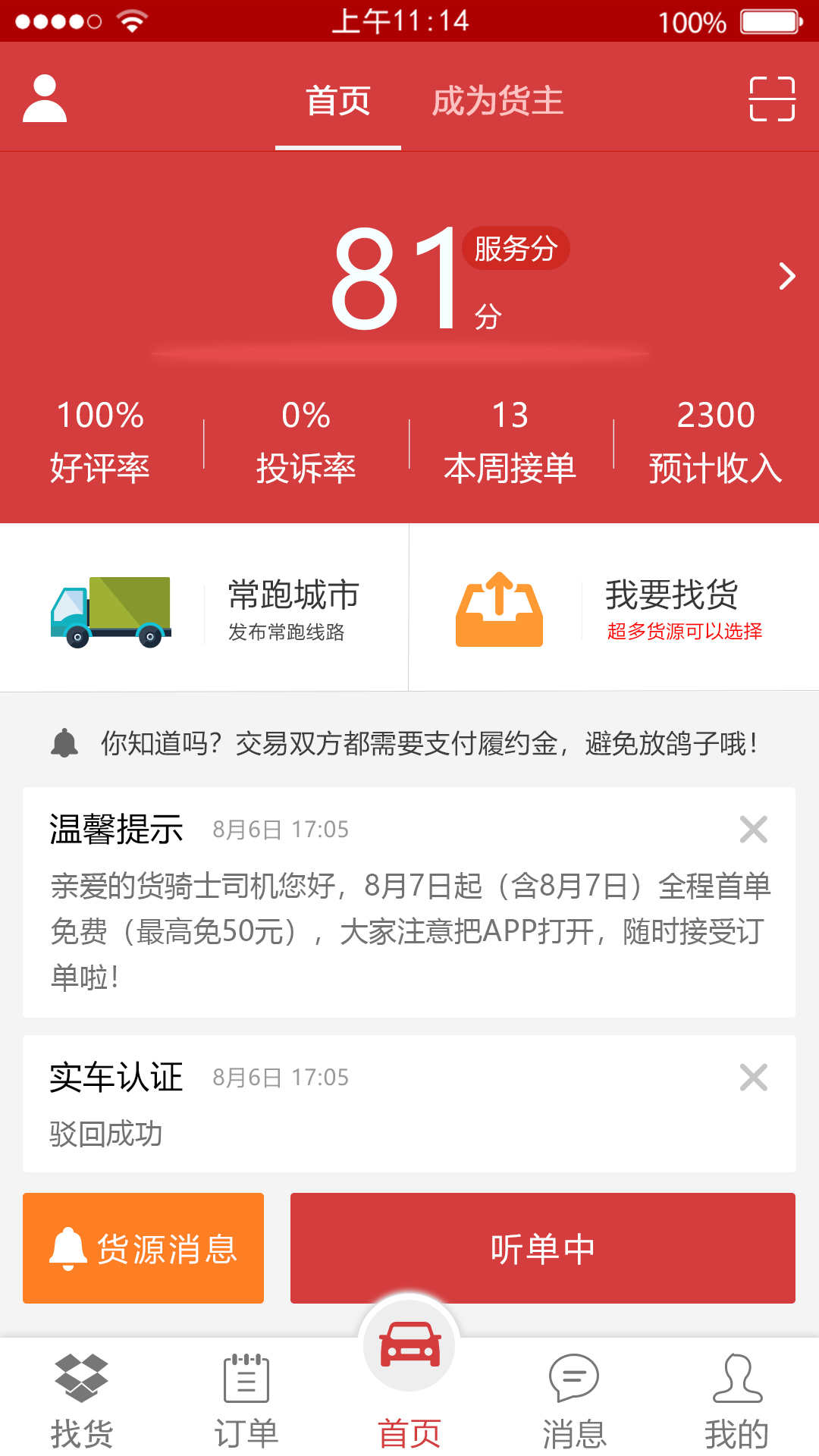
Task: Open service score details arrow
Action: 787,276
